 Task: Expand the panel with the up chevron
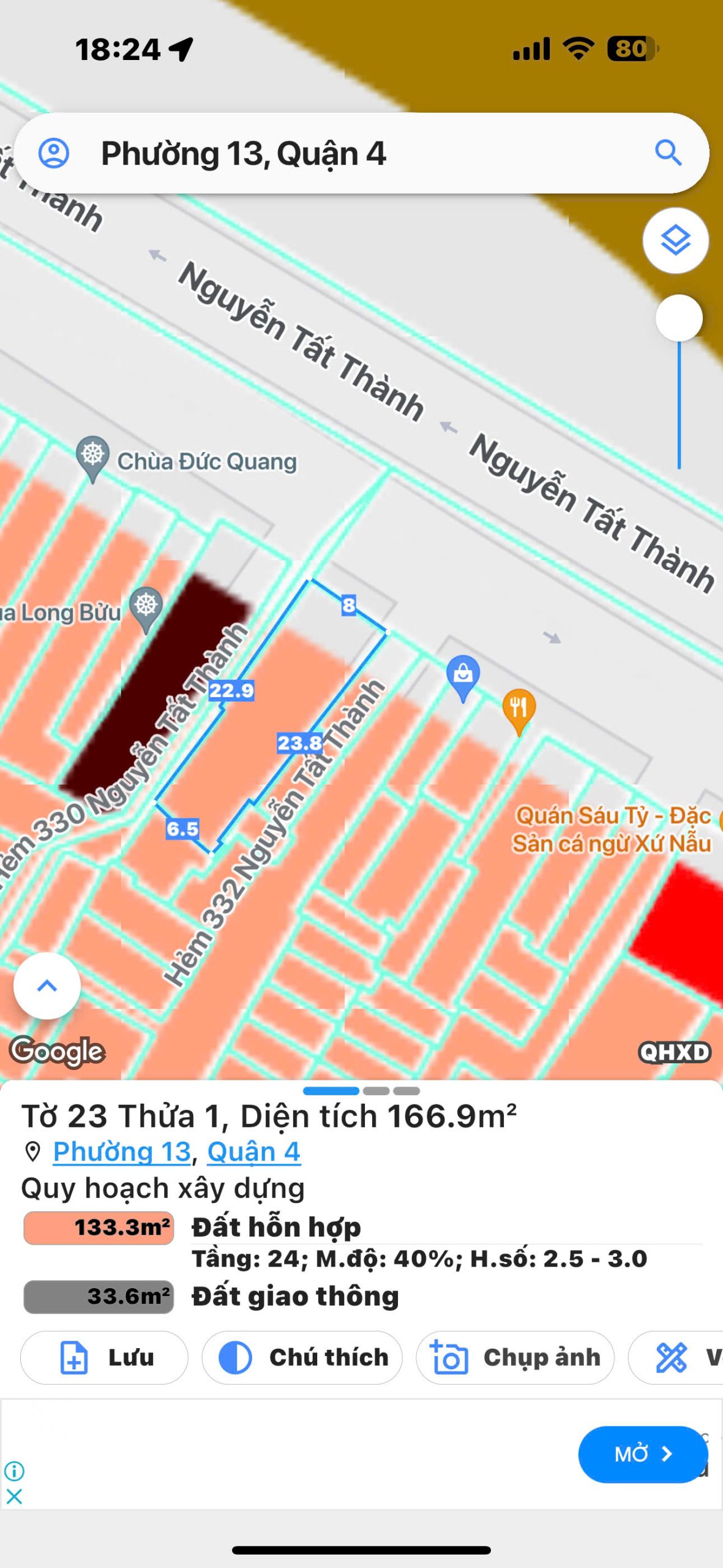tap(47, 986)
